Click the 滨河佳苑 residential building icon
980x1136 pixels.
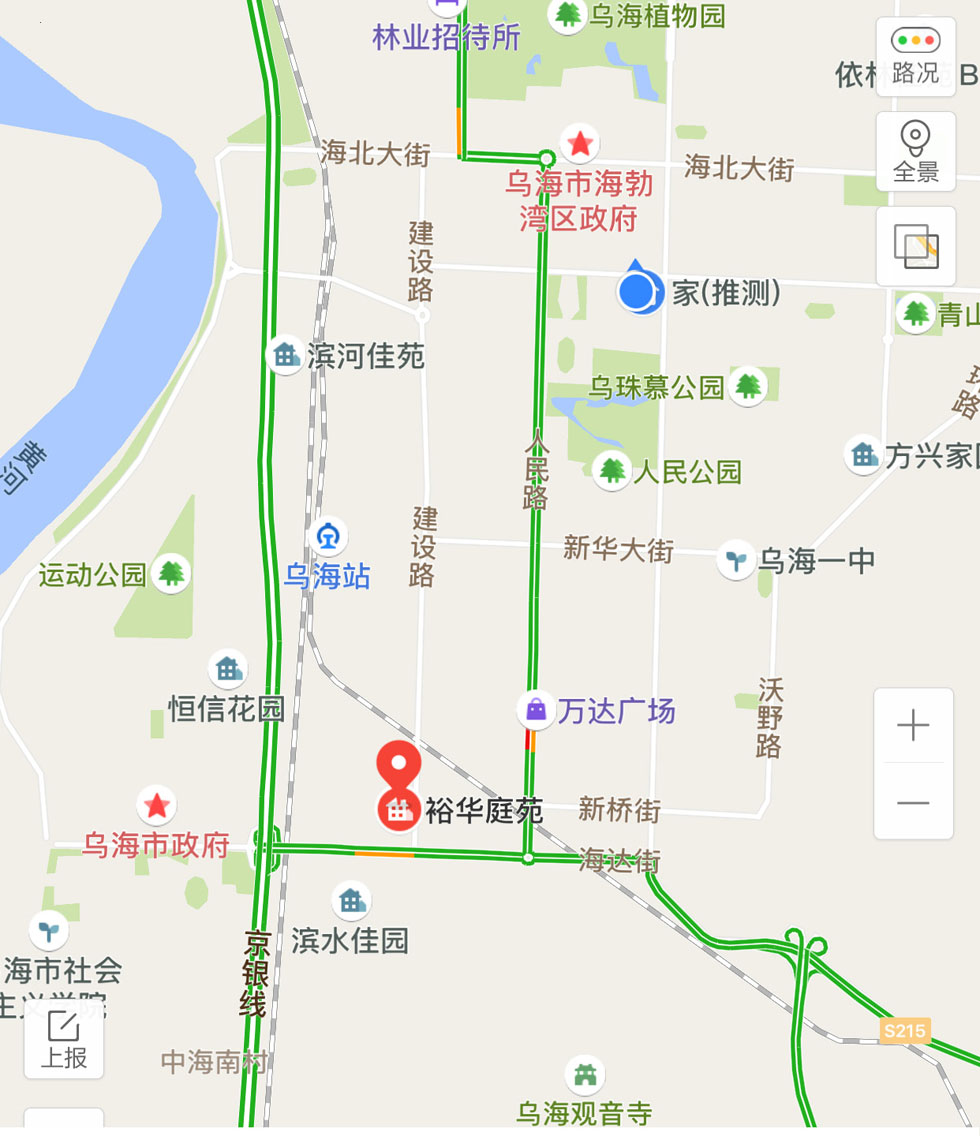pyautogui.click(x=284, y=355)
